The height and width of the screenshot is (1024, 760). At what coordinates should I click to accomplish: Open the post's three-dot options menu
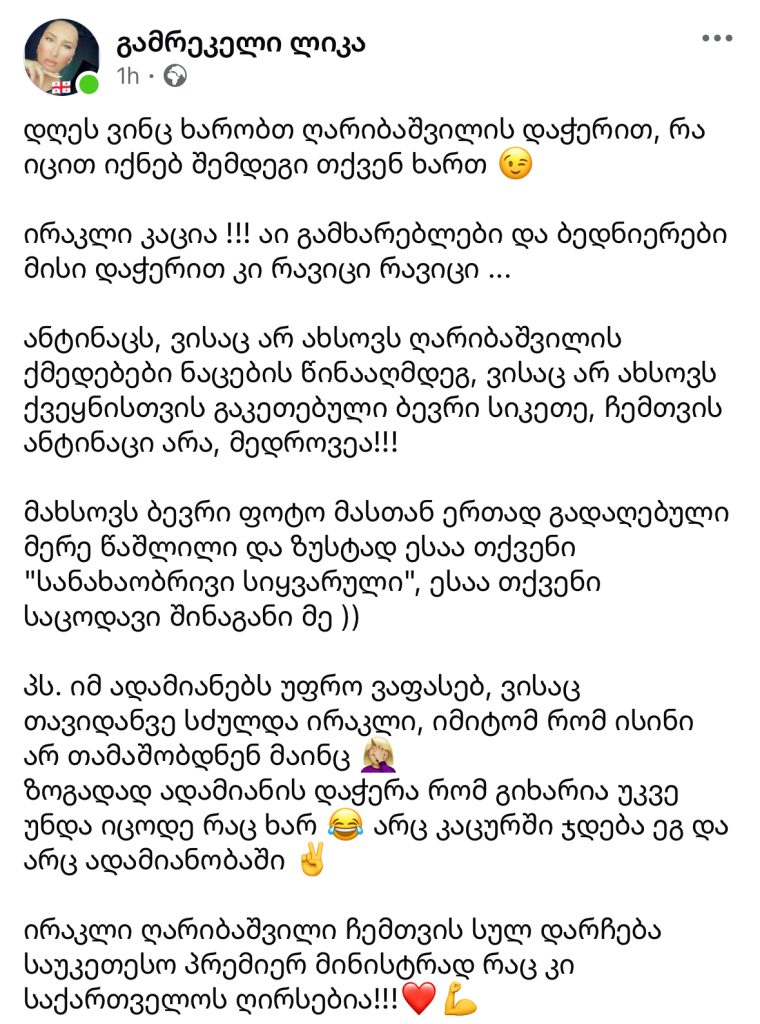click(x=717, y=39)
